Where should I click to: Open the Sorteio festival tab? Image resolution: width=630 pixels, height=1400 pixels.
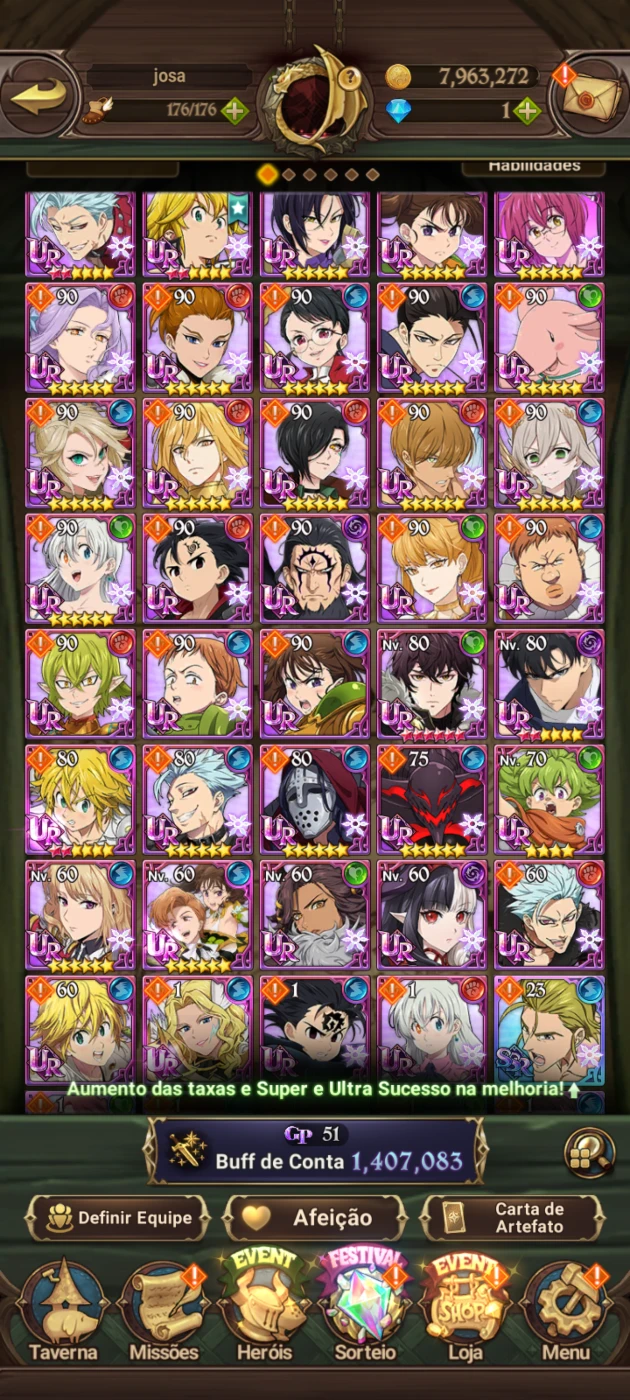pyautogui.click(x=364, y=1312)
